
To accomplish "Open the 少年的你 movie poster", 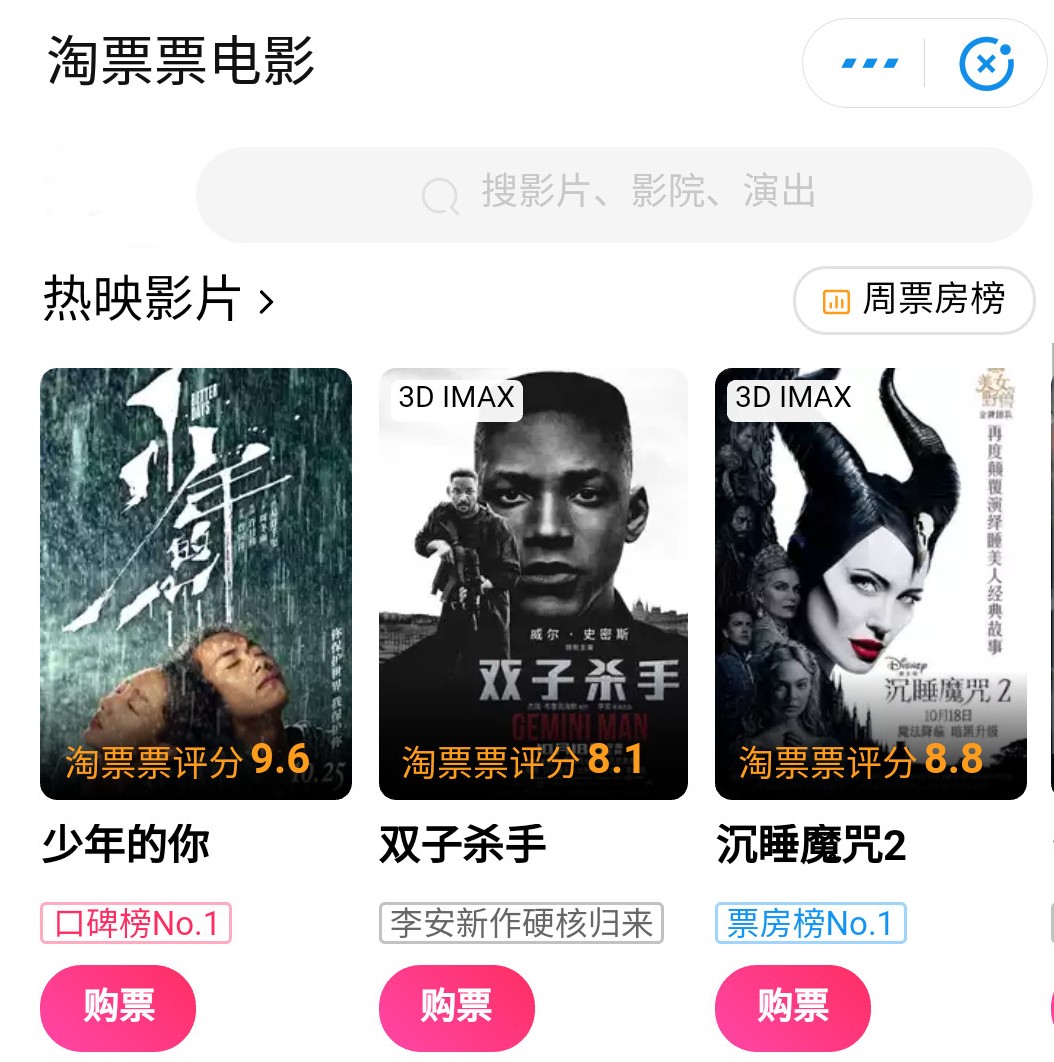I will 196,584.
